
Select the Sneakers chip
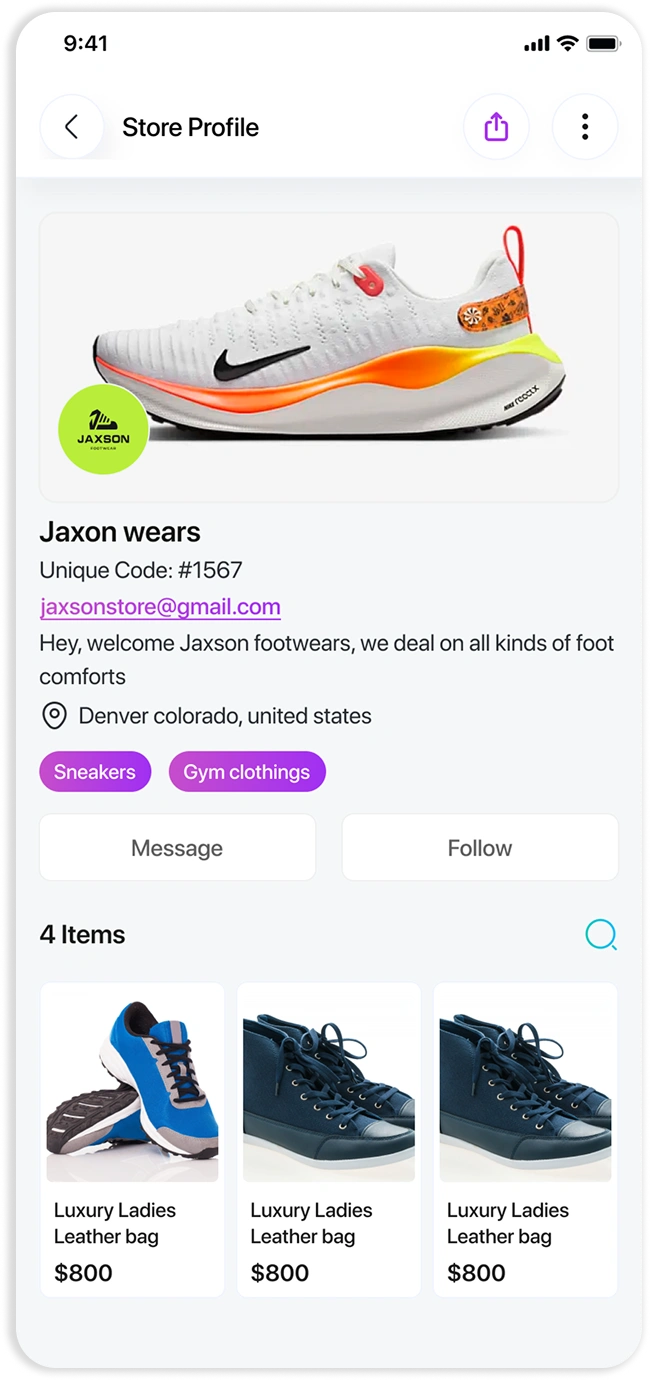[x=95, y=772]
